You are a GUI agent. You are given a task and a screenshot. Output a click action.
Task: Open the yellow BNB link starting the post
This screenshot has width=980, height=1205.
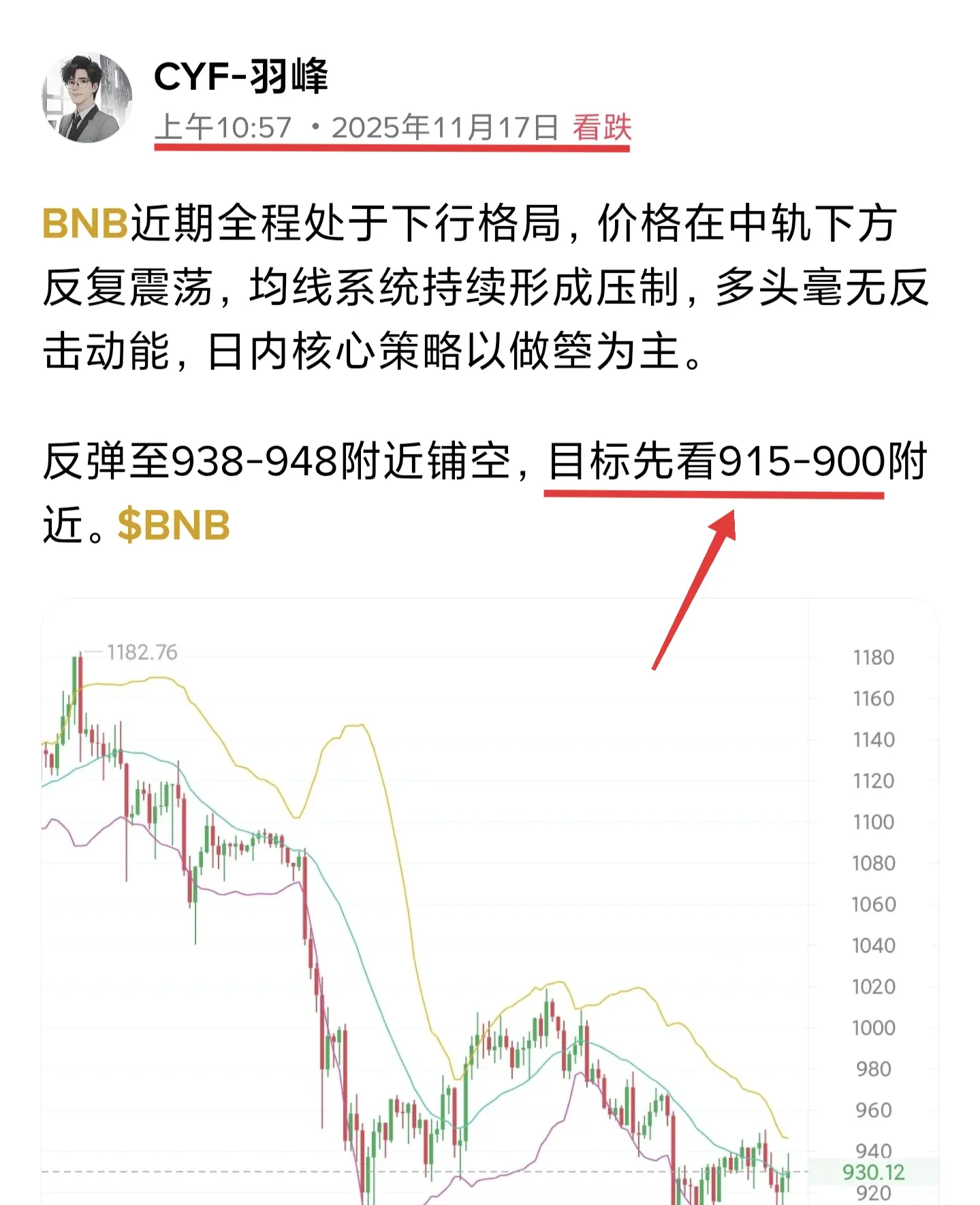coord(85,223)
